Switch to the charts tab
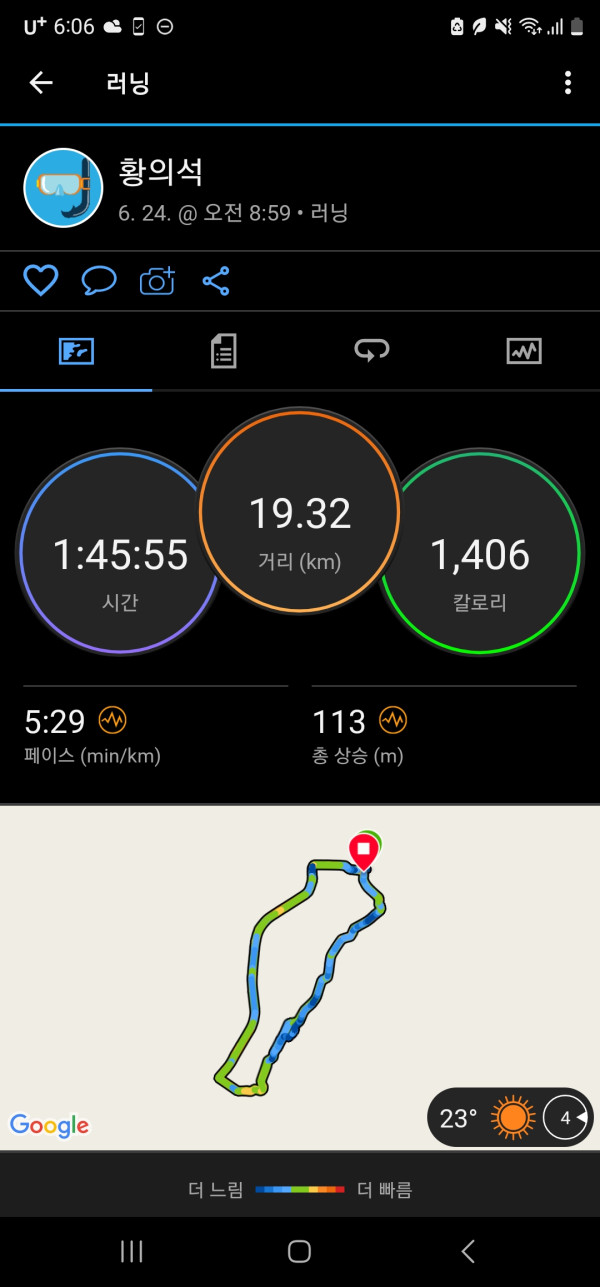 (x=524, y=351)
